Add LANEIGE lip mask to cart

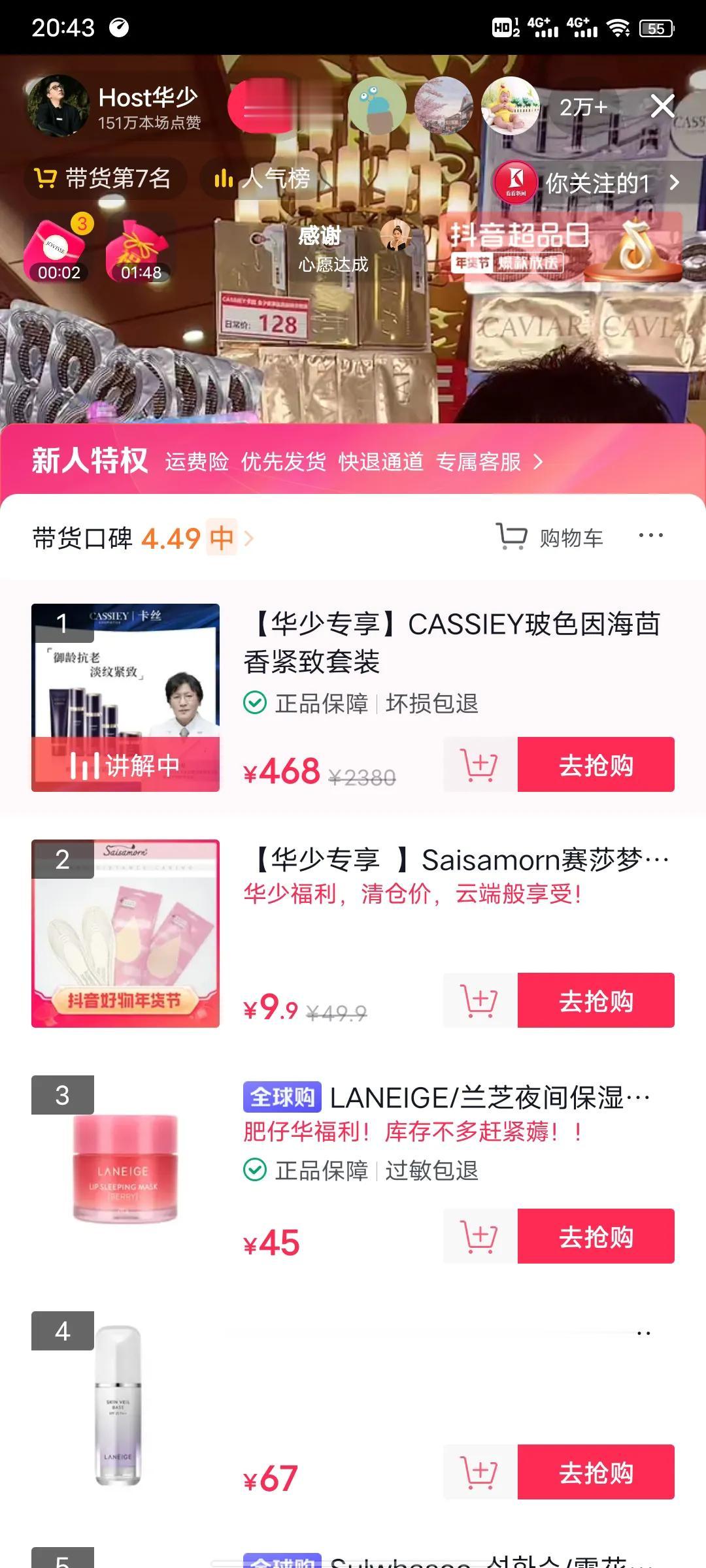click(479, 1236)
